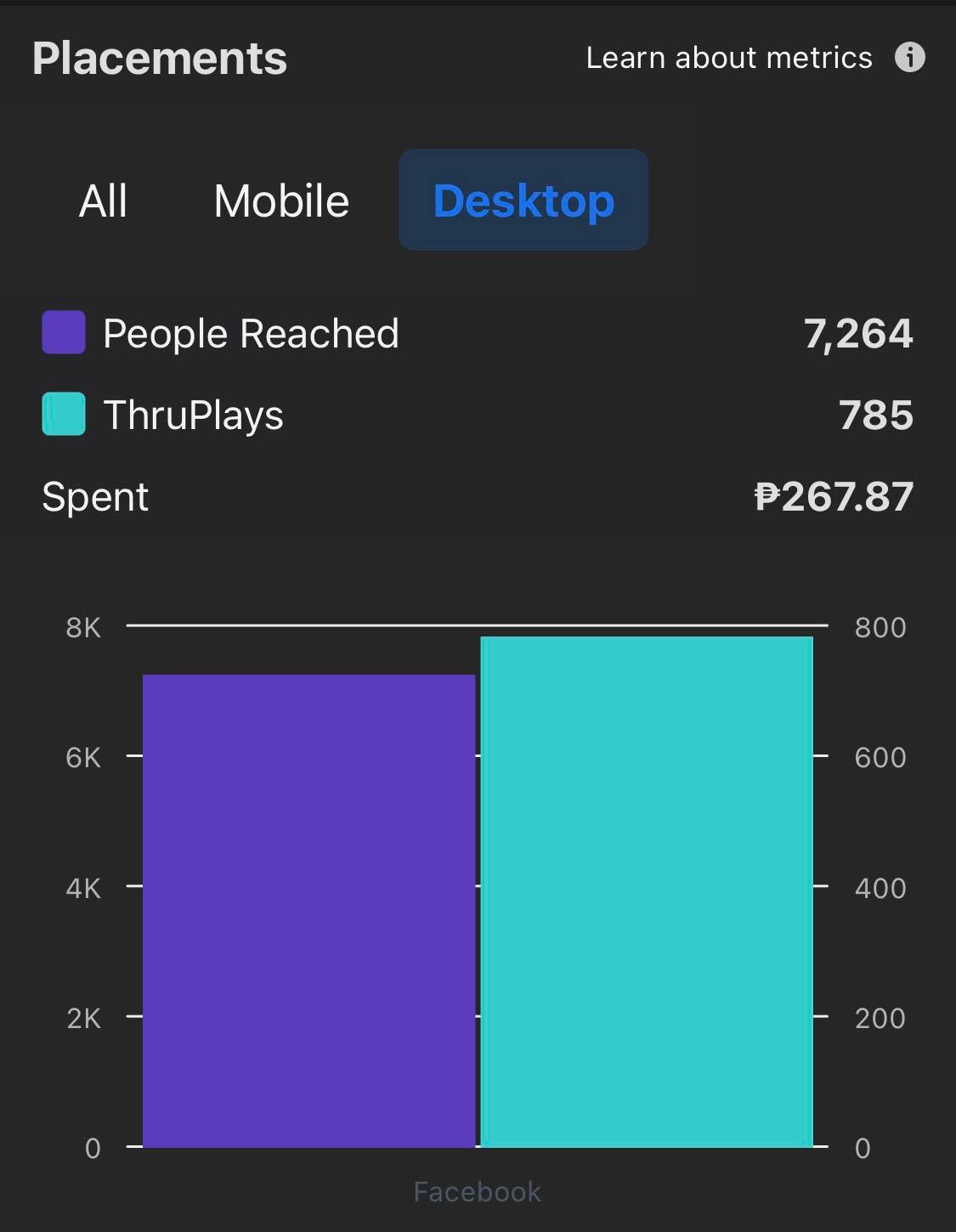Image resolution: width=956 pixels, height=1232 pixels.
Task: Open Learn about metrics link
Action: coord(728,58)
